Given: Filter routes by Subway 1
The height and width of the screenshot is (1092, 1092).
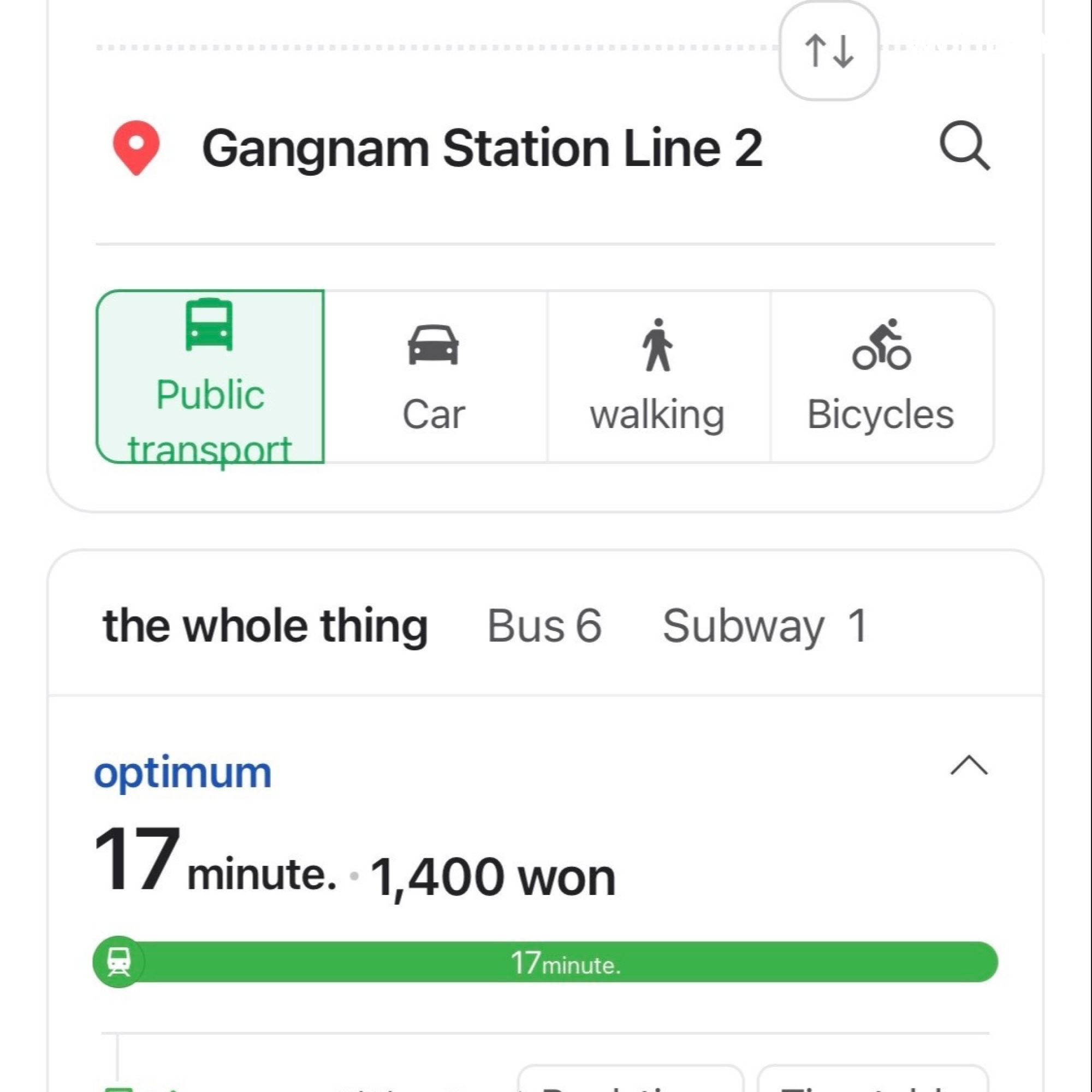Looking at the screenshot, I should (764, 626).
